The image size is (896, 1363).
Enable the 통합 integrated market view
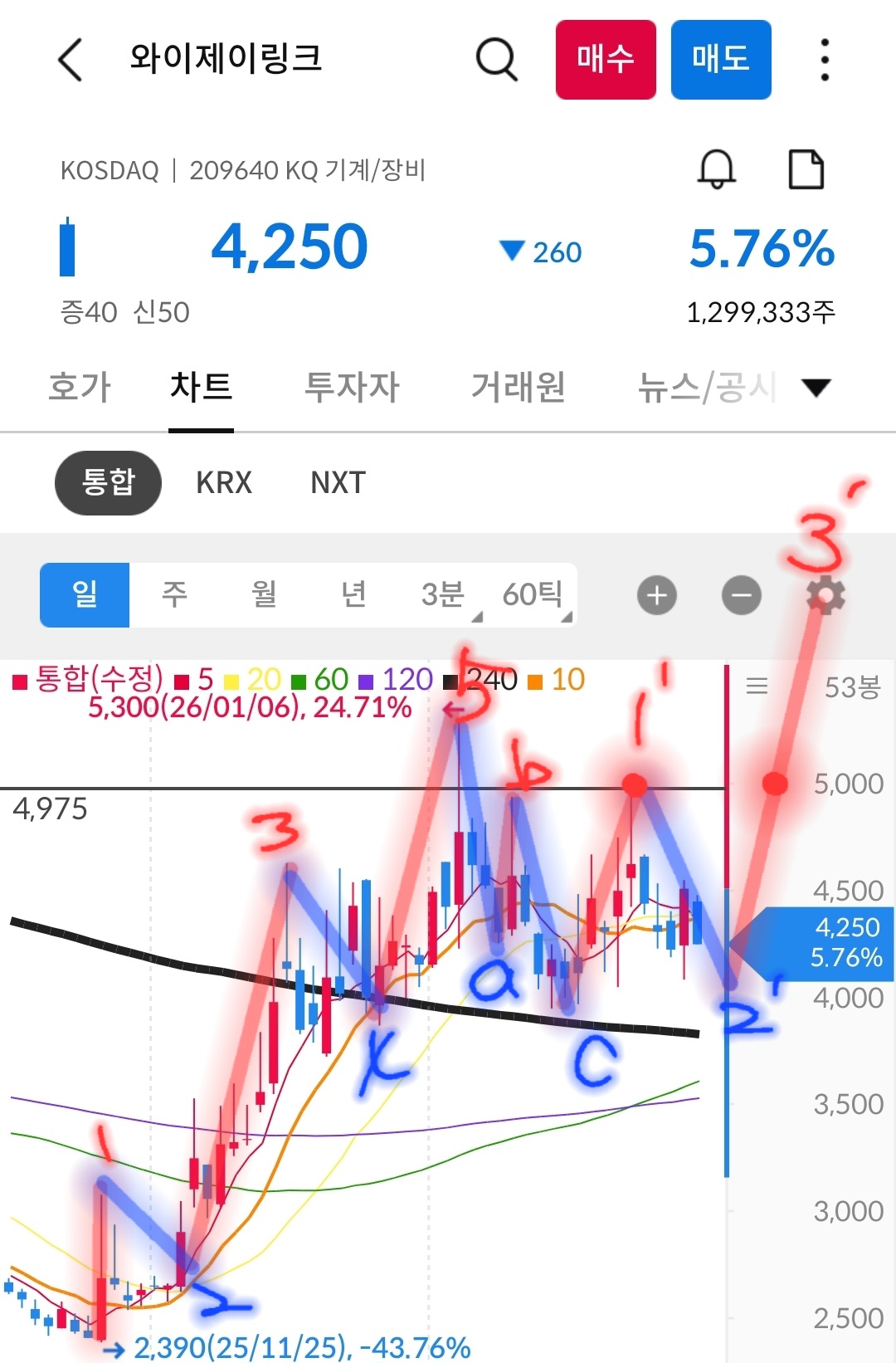pyautogui.click(x=108, y=482)
